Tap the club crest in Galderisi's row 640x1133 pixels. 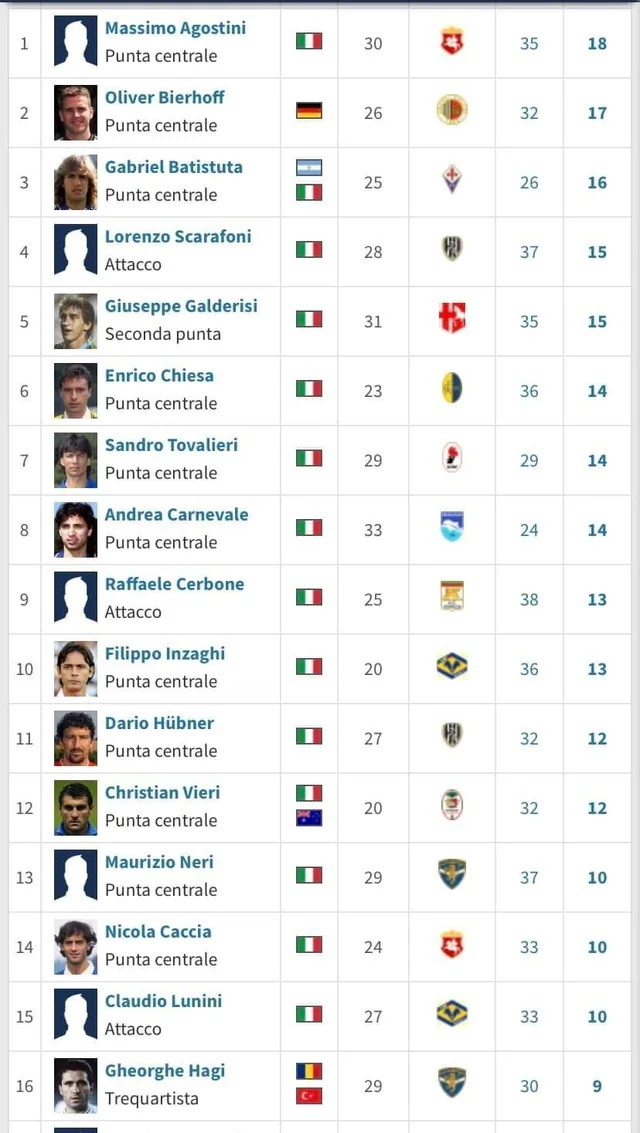452,318
